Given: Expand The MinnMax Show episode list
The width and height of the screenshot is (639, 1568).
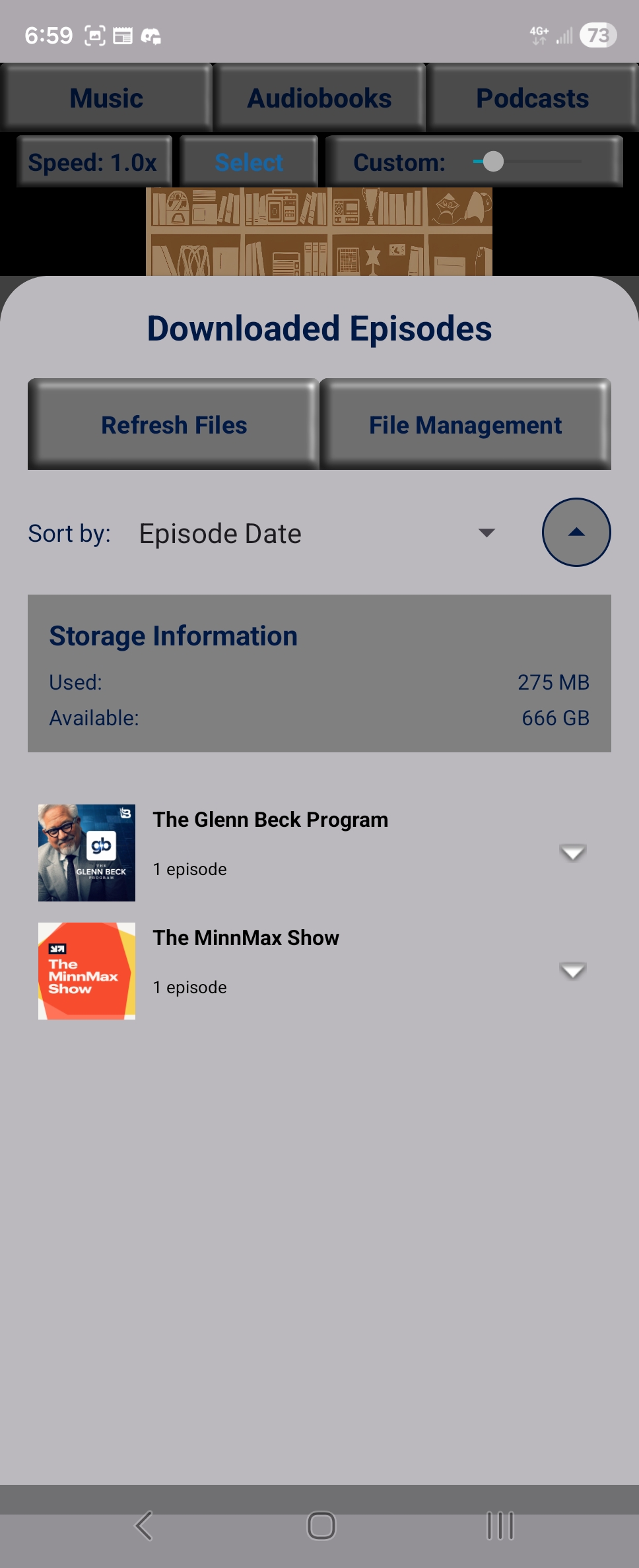Looking at the screenshot, I should coord(572,970).
